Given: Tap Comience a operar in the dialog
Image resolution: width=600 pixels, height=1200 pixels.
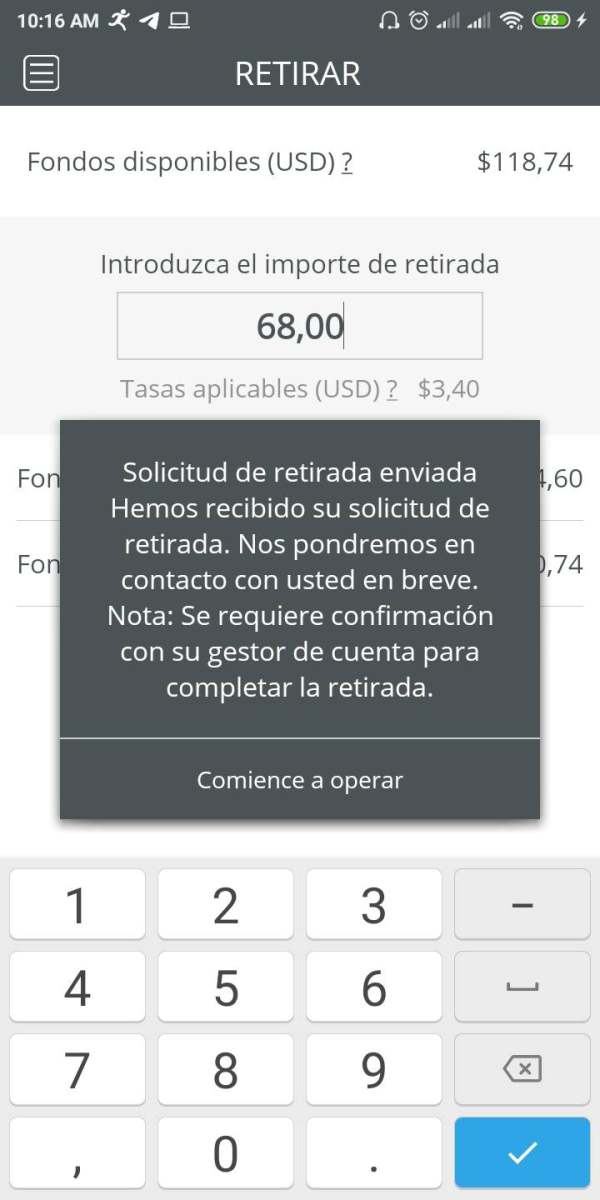Looking at the screenshot, I should point(300,780).
